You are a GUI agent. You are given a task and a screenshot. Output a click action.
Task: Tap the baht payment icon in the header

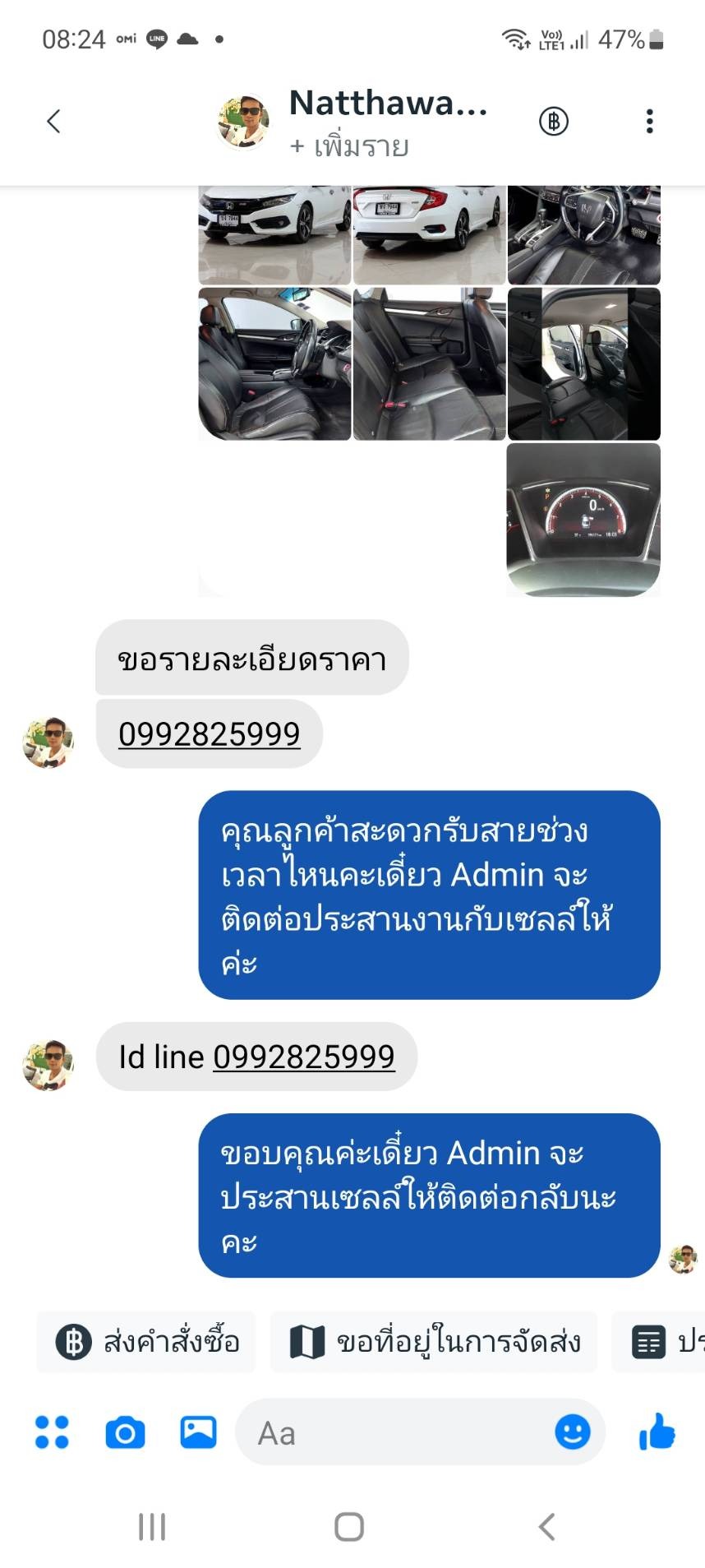tap(553, 122)
